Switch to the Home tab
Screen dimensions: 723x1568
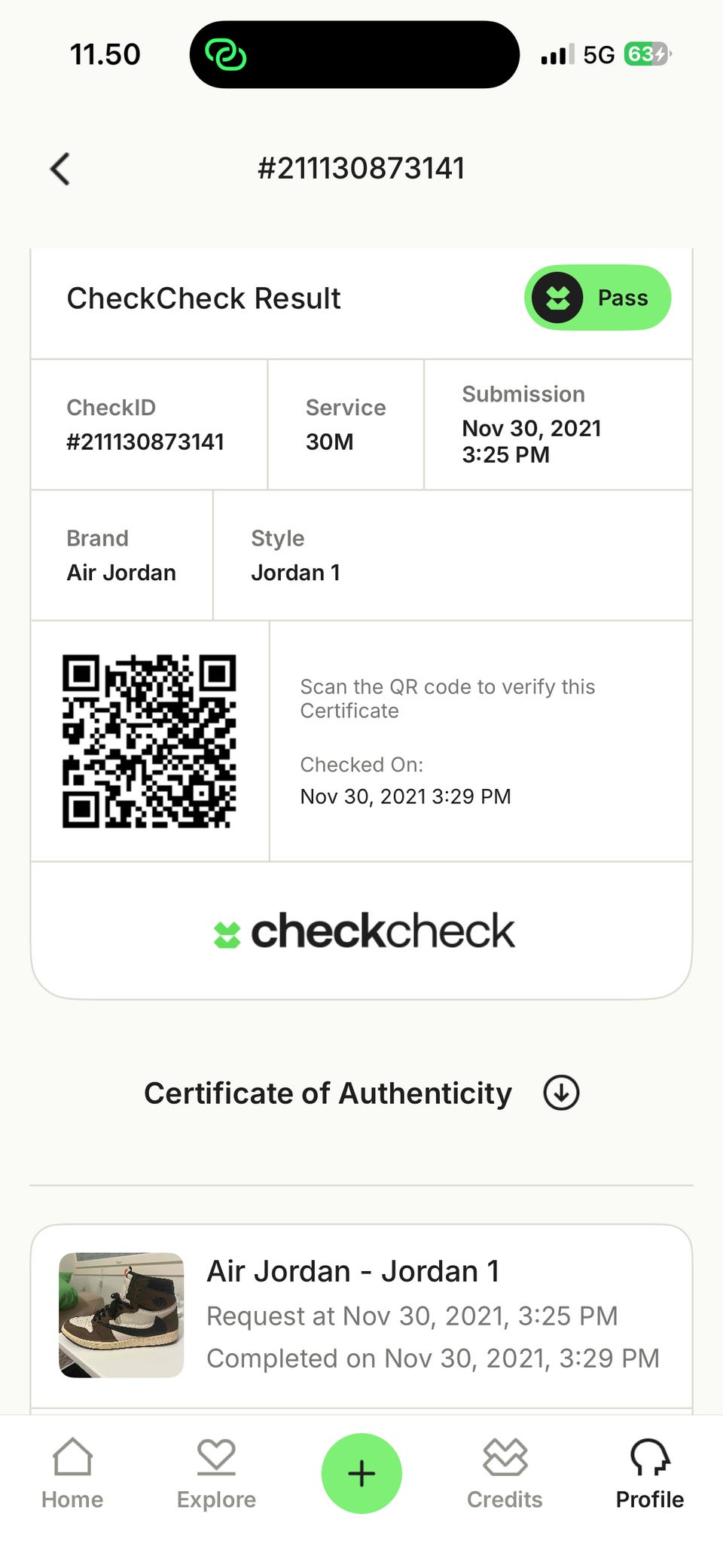click(72, 1473)
